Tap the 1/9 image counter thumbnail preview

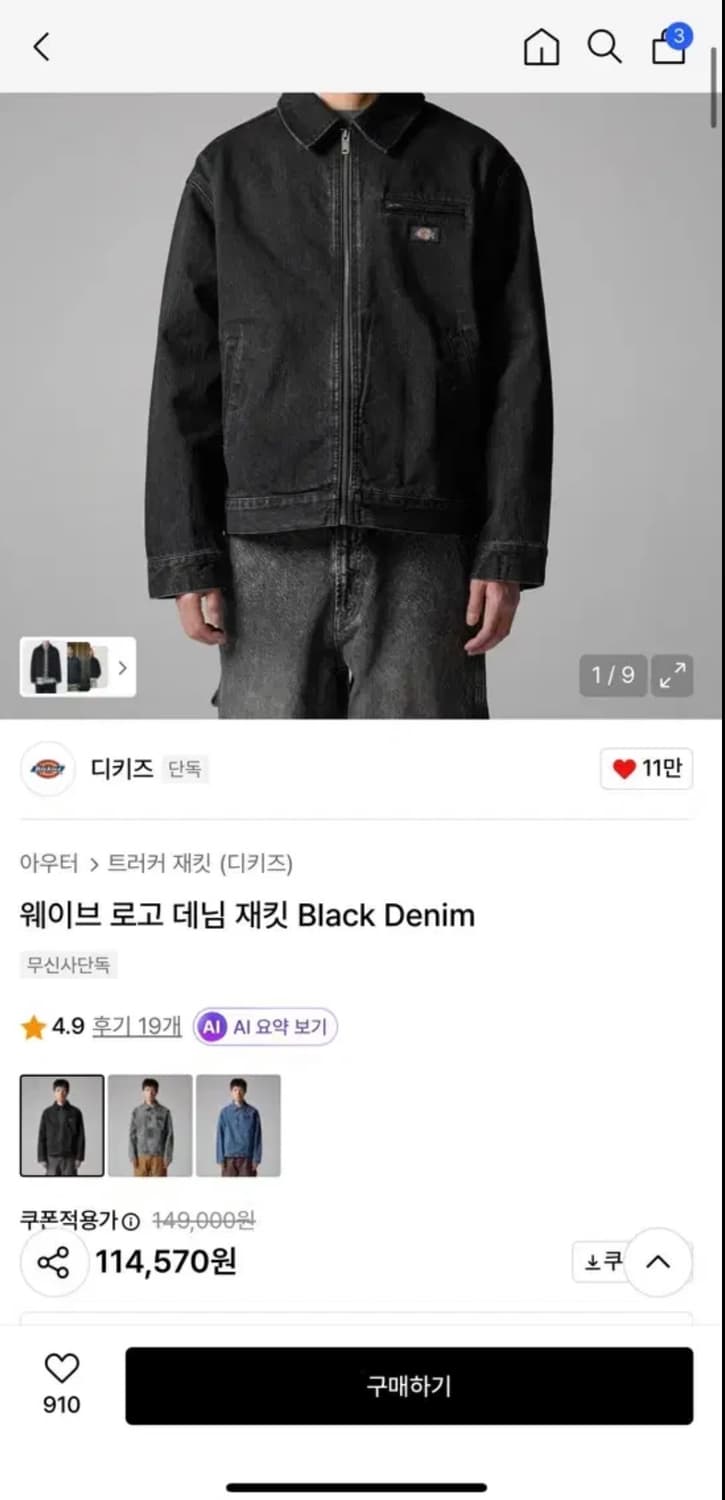pos(612,675)
